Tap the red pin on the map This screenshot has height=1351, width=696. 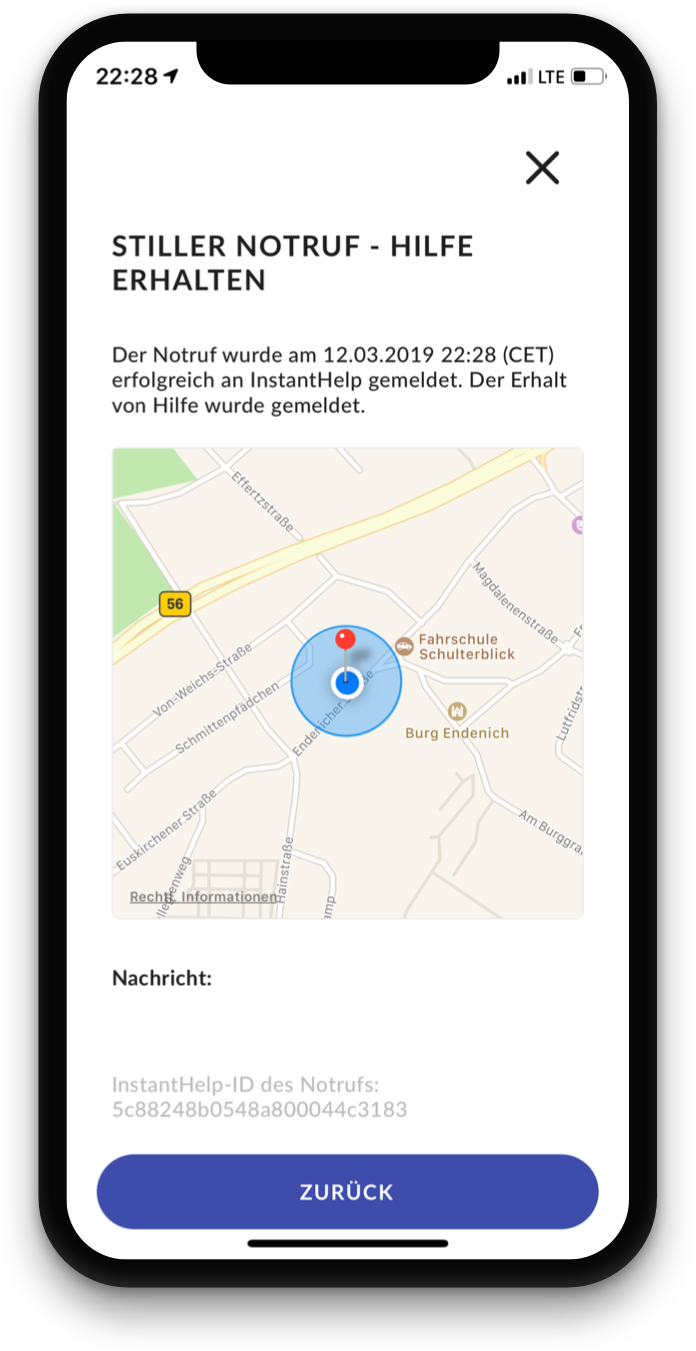[345, 640]
